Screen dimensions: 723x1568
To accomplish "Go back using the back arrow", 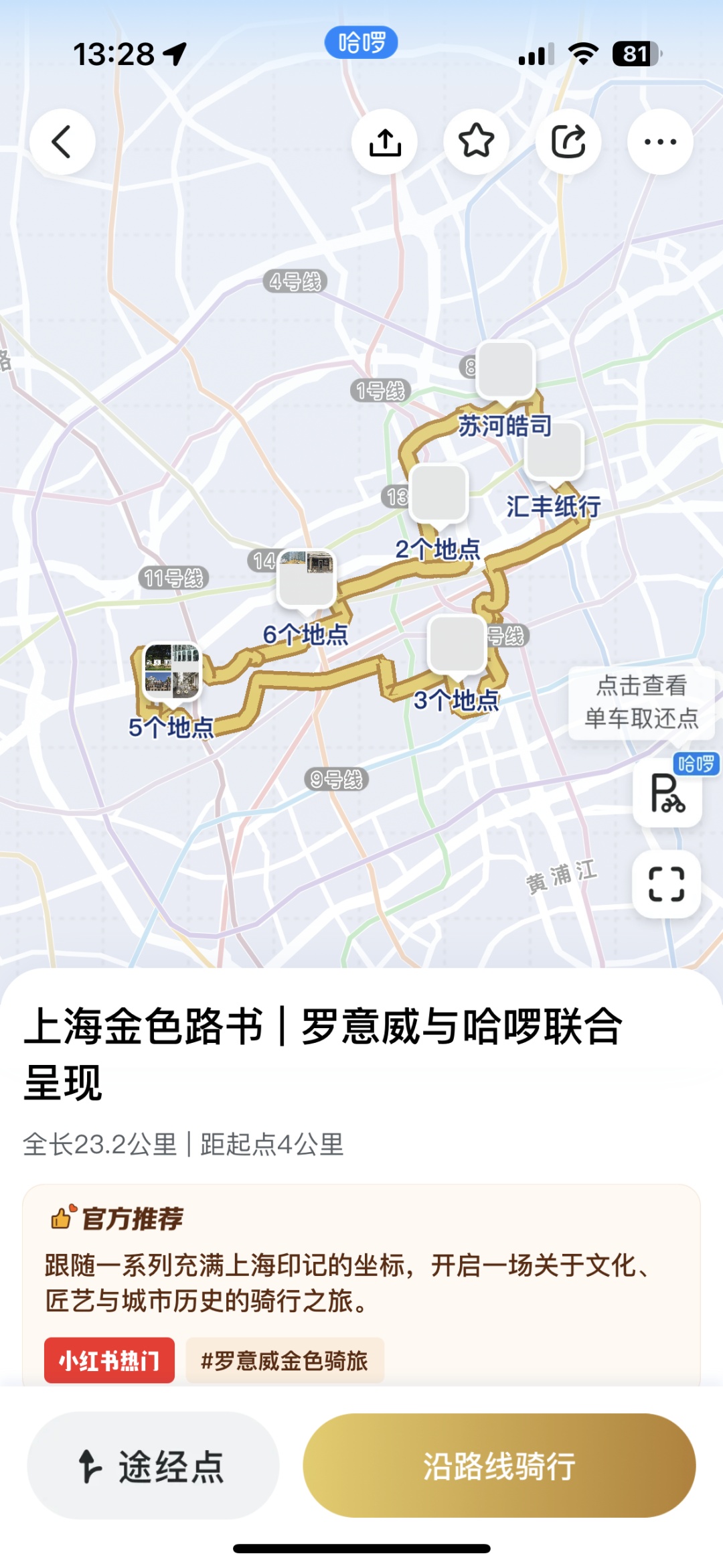I will 62,142.
